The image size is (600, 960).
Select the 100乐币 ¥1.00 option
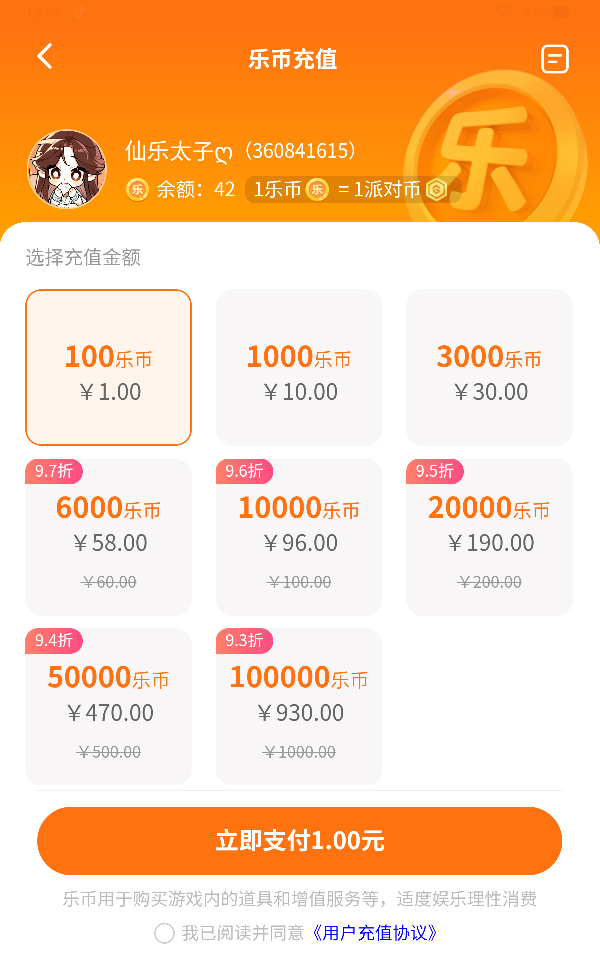tap(108, 368)
